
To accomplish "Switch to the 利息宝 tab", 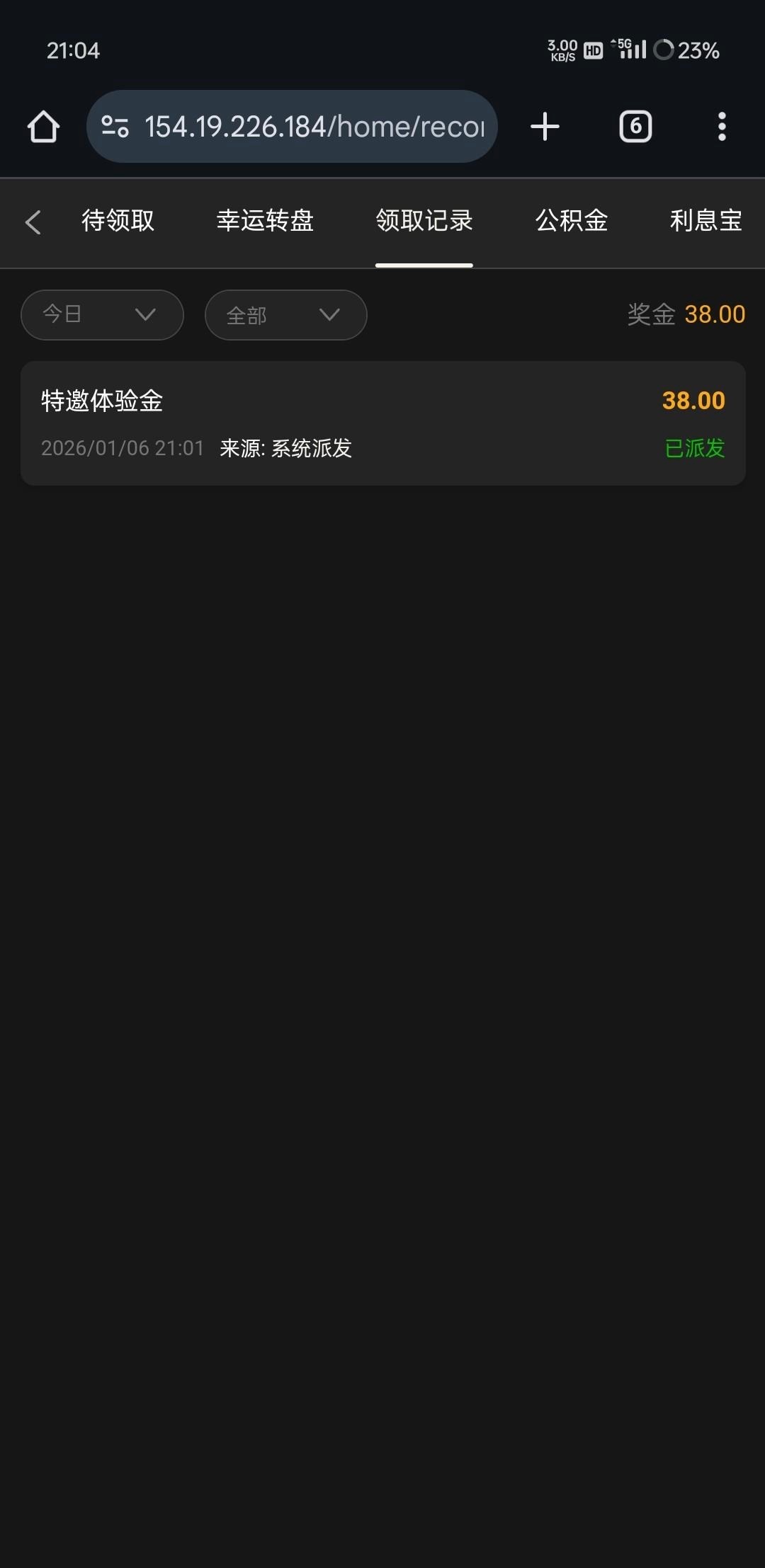I will pyautogui.click(x=705, y=221).
